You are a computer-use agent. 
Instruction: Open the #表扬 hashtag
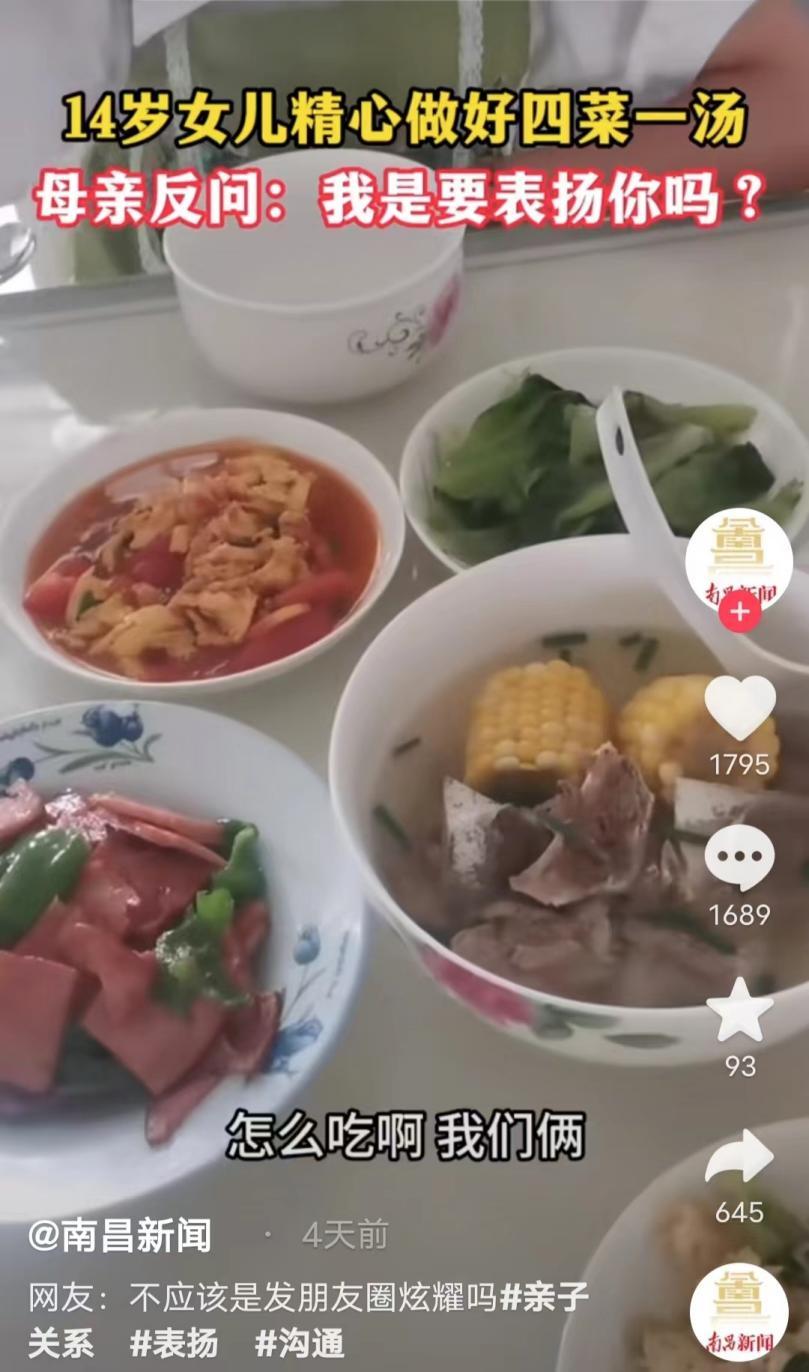point(173,1342)
